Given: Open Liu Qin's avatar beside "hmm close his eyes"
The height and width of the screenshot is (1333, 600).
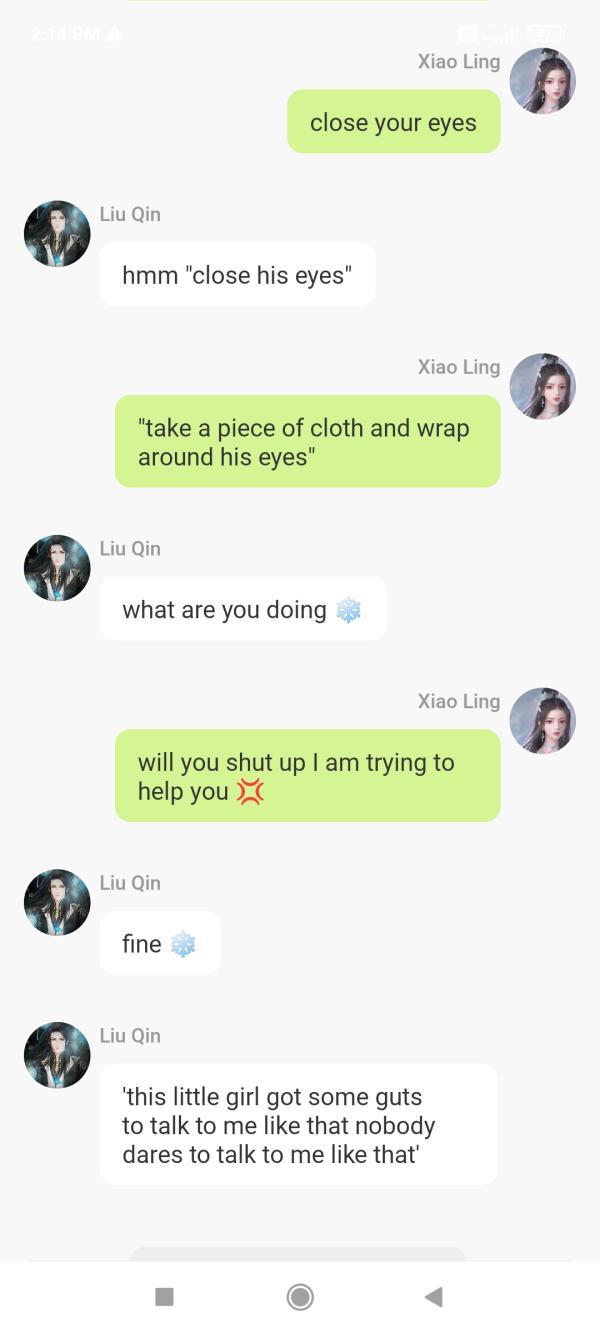Looking at the screenshot, I should pos(57,234).
